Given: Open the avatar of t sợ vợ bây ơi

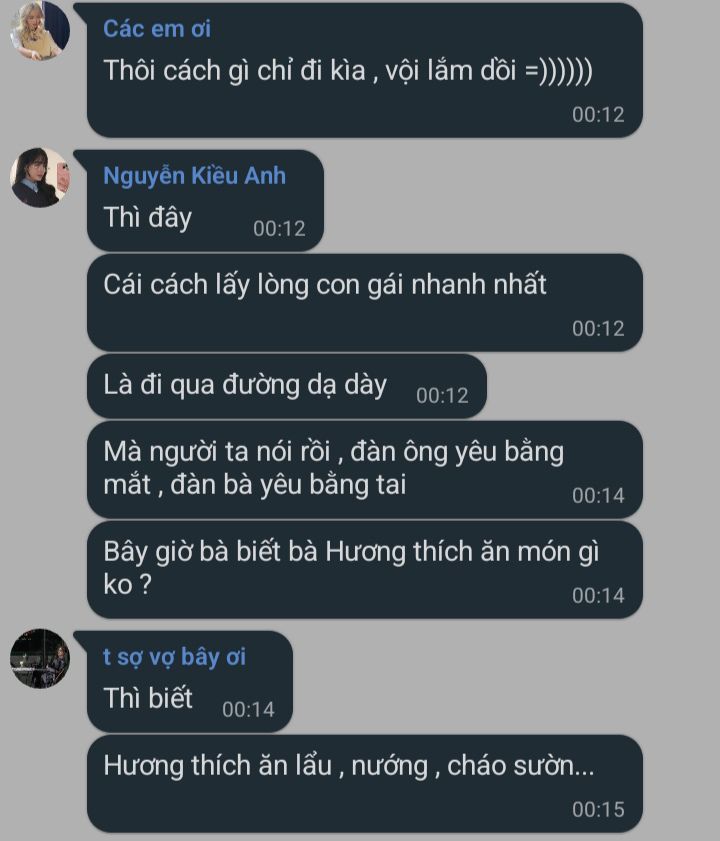Looking at the screenshot, I should point(40,658).
